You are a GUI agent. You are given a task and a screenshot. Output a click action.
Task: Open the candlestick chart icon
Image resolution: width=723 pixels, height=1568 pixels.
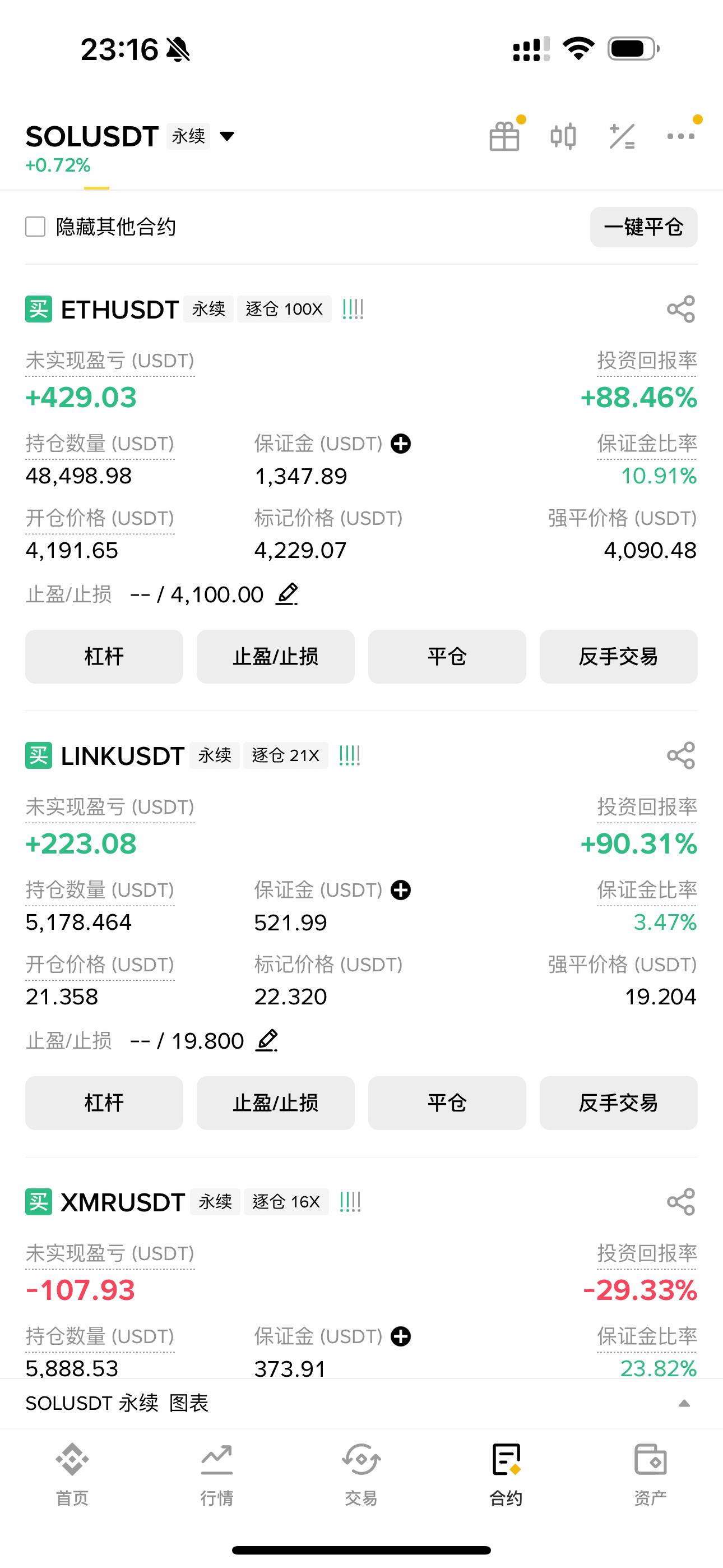(x=563, y=136)
